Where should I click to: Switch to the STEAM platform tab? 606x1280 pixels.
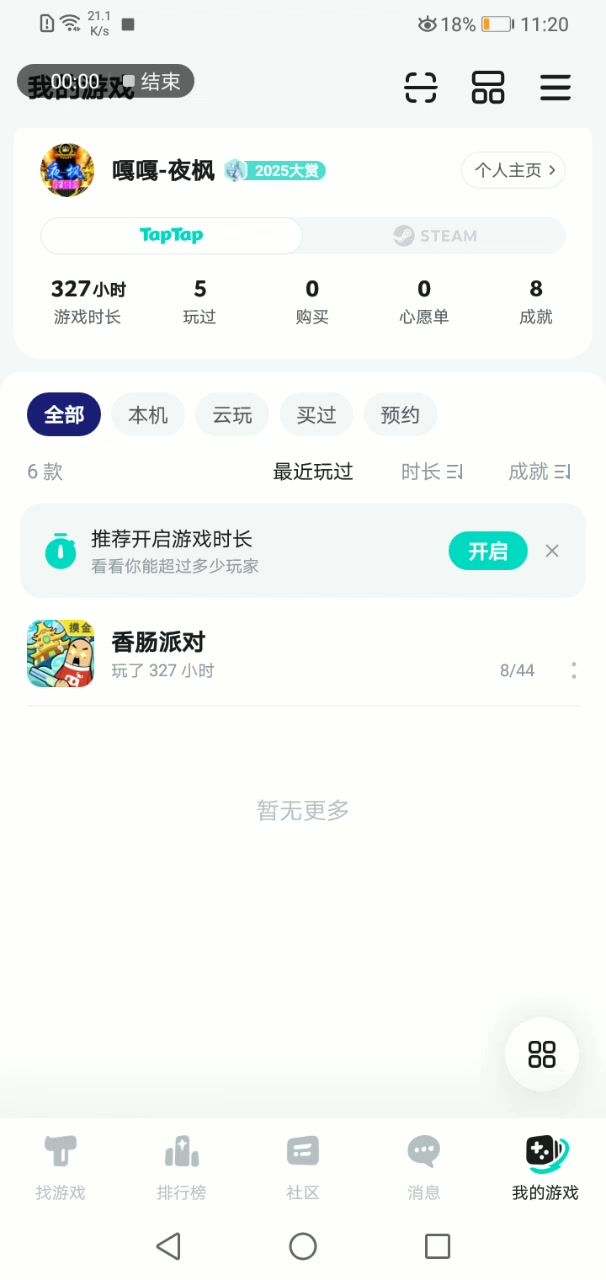(434, 236)
